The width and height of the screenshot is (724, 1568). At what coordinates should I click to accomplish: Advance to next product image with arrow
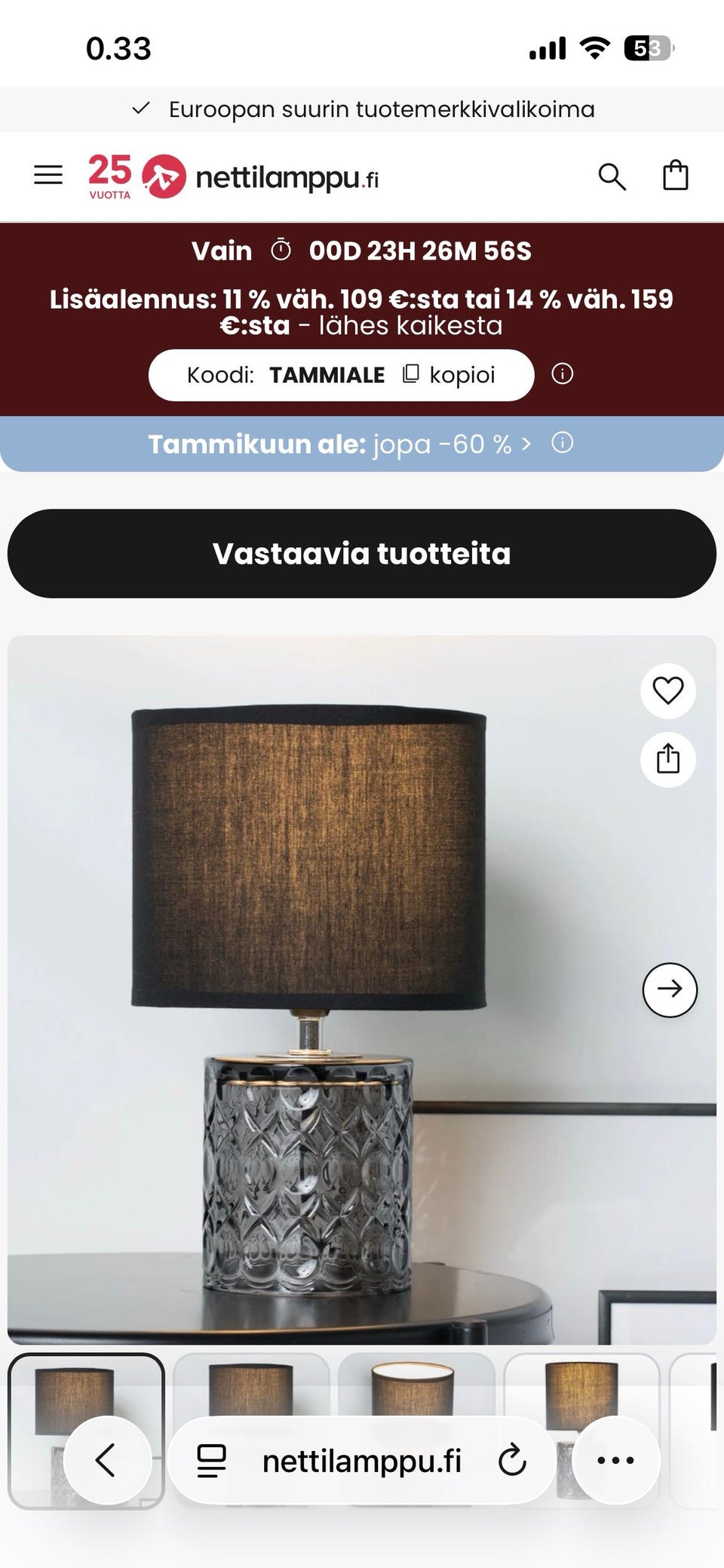(x=670, y=989)
